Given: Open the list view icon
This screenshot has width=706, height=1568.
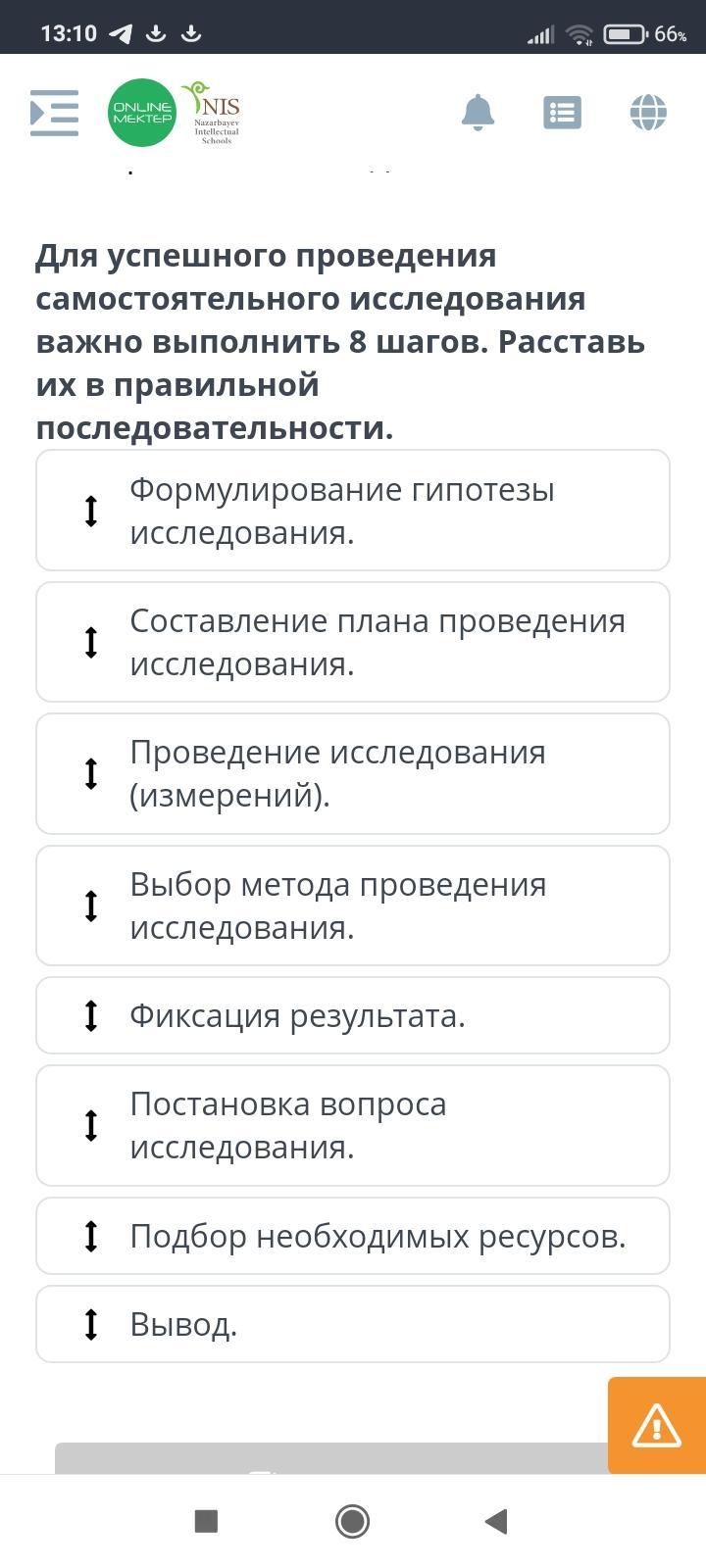Looking at the screenshot, I should 562,113.
